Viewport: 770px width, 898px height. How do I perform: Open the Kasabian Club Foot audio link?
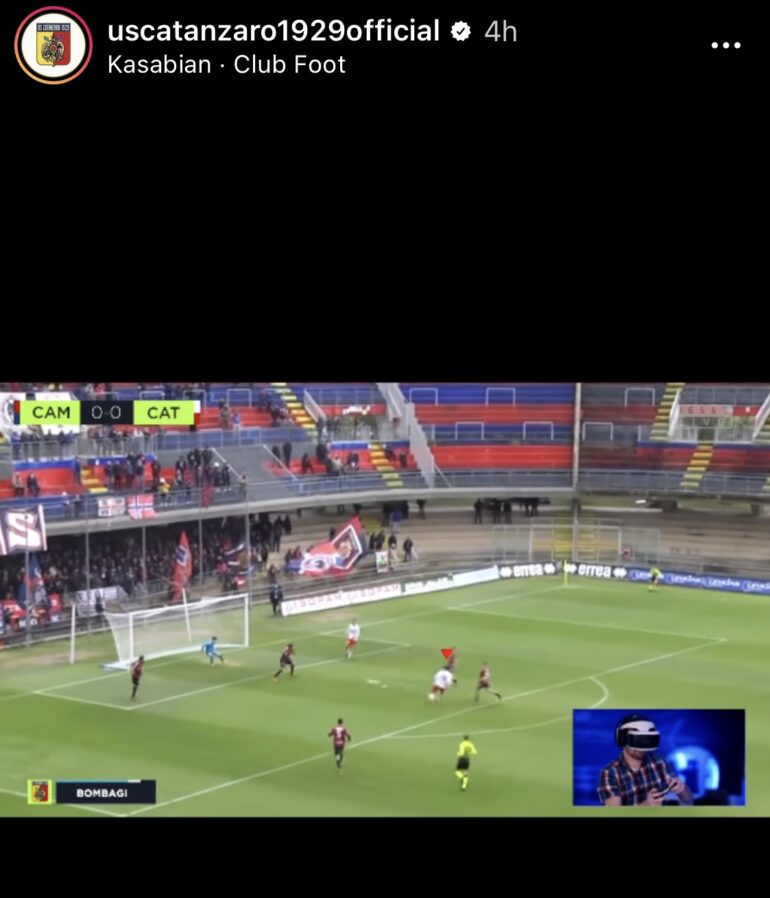click(x=226, y=65)
